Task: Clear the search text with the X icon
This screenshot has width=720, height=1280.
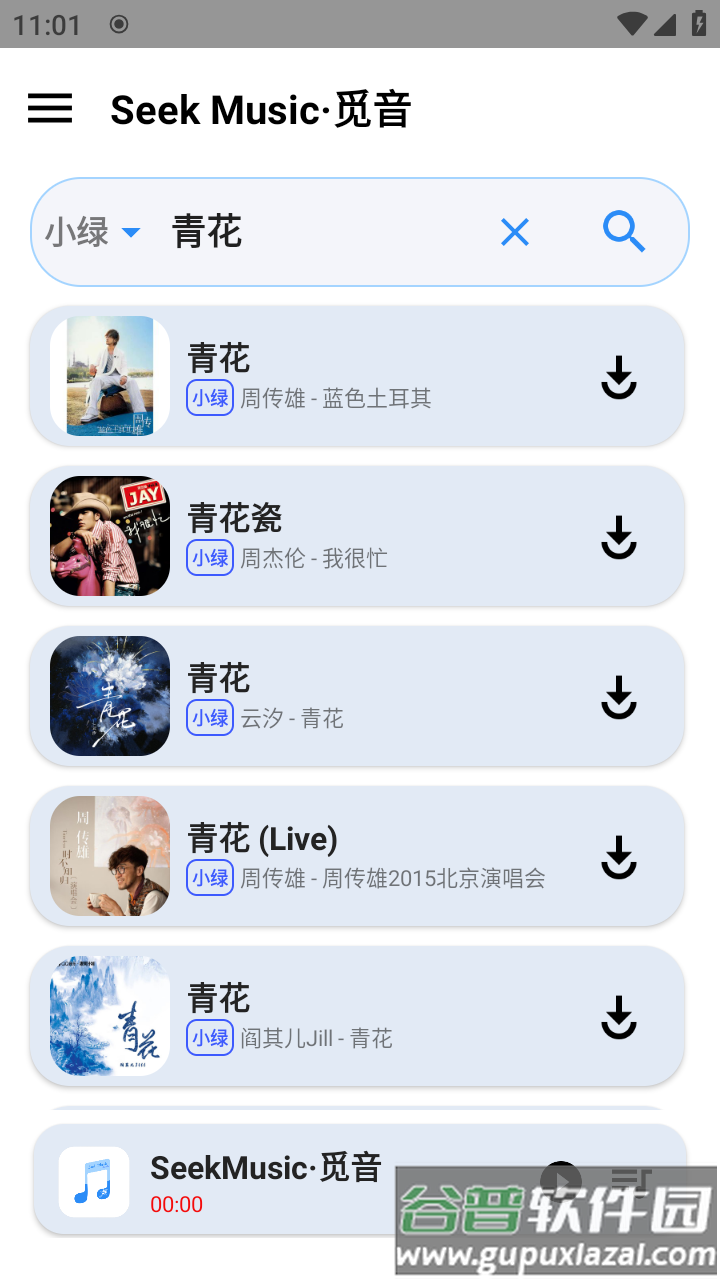Action: click(x=514, y=231)
